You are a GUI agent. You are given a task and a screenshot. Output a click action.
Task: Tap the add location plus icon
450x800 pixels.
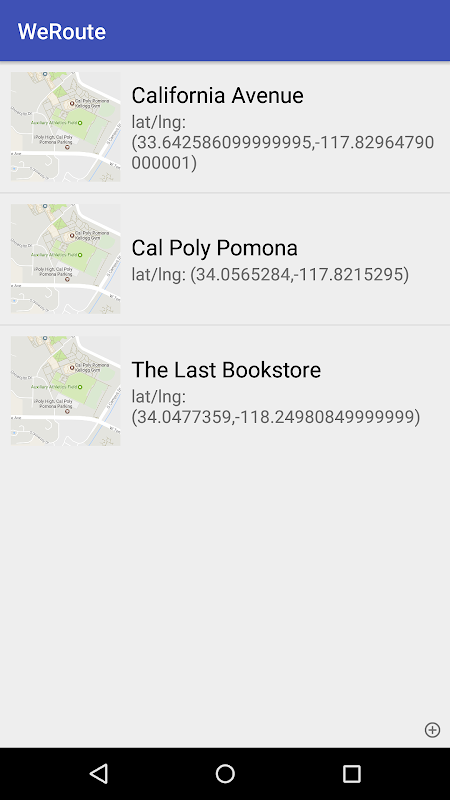tap(432, 730)
